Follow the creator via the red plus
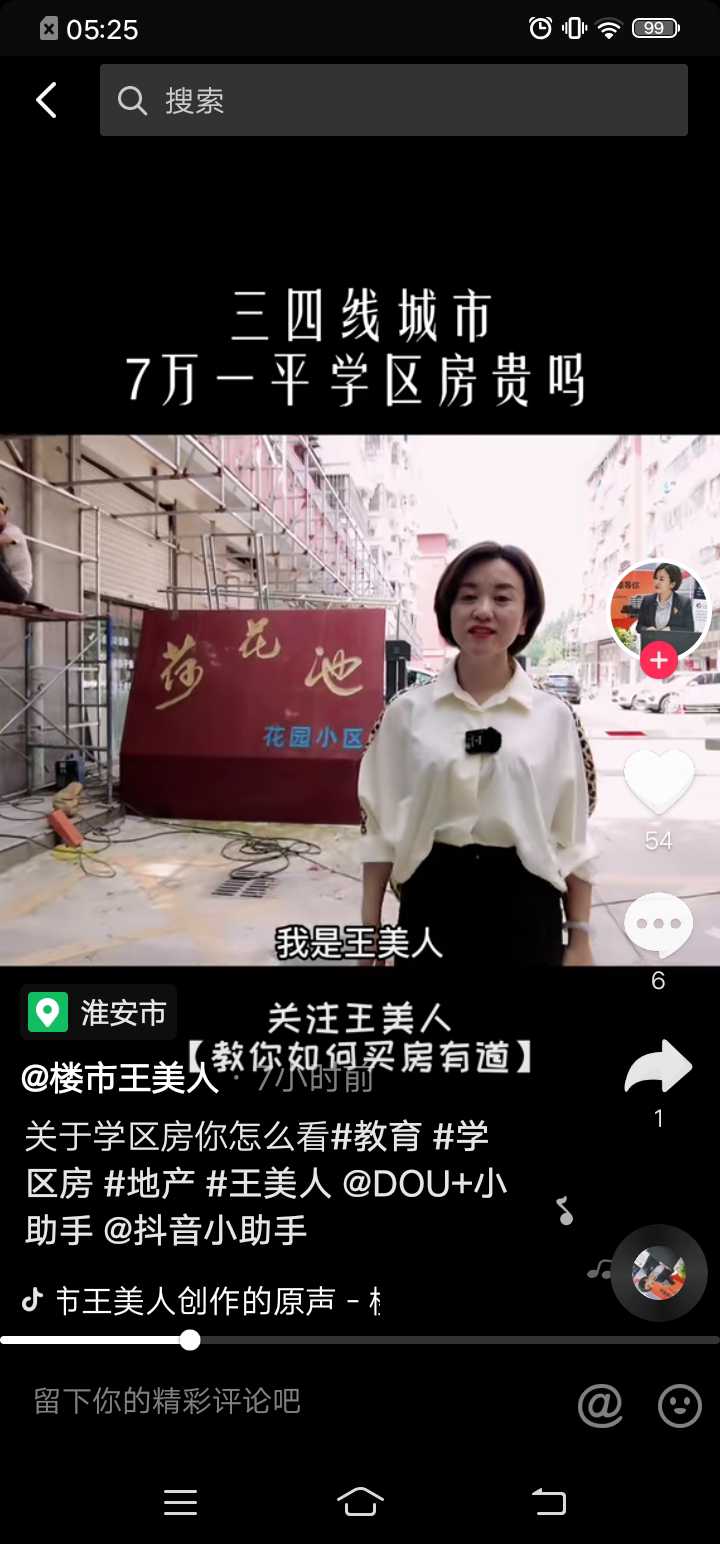This screenshot has height=1544, width=720. click(659, 661)
